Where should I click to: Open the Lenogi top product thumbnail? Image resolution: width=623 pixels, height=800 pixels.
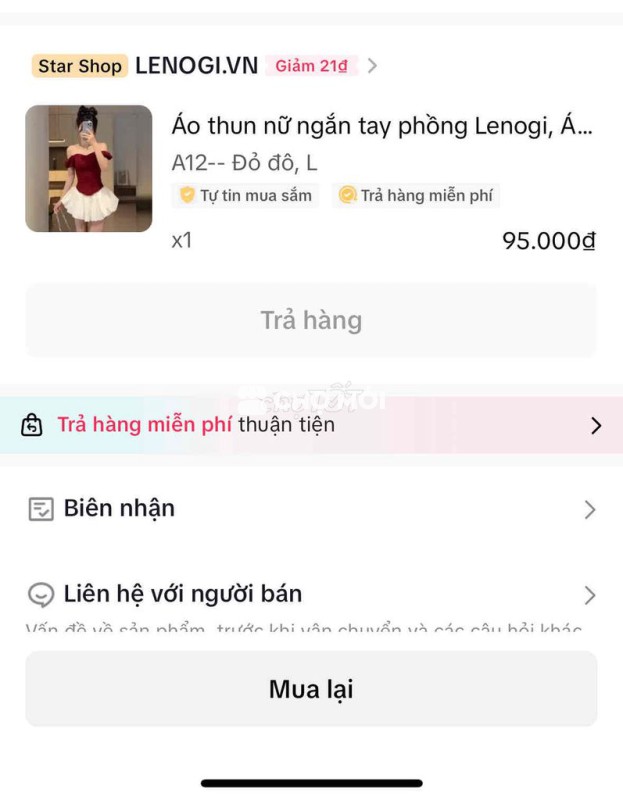tap(89, 169)
